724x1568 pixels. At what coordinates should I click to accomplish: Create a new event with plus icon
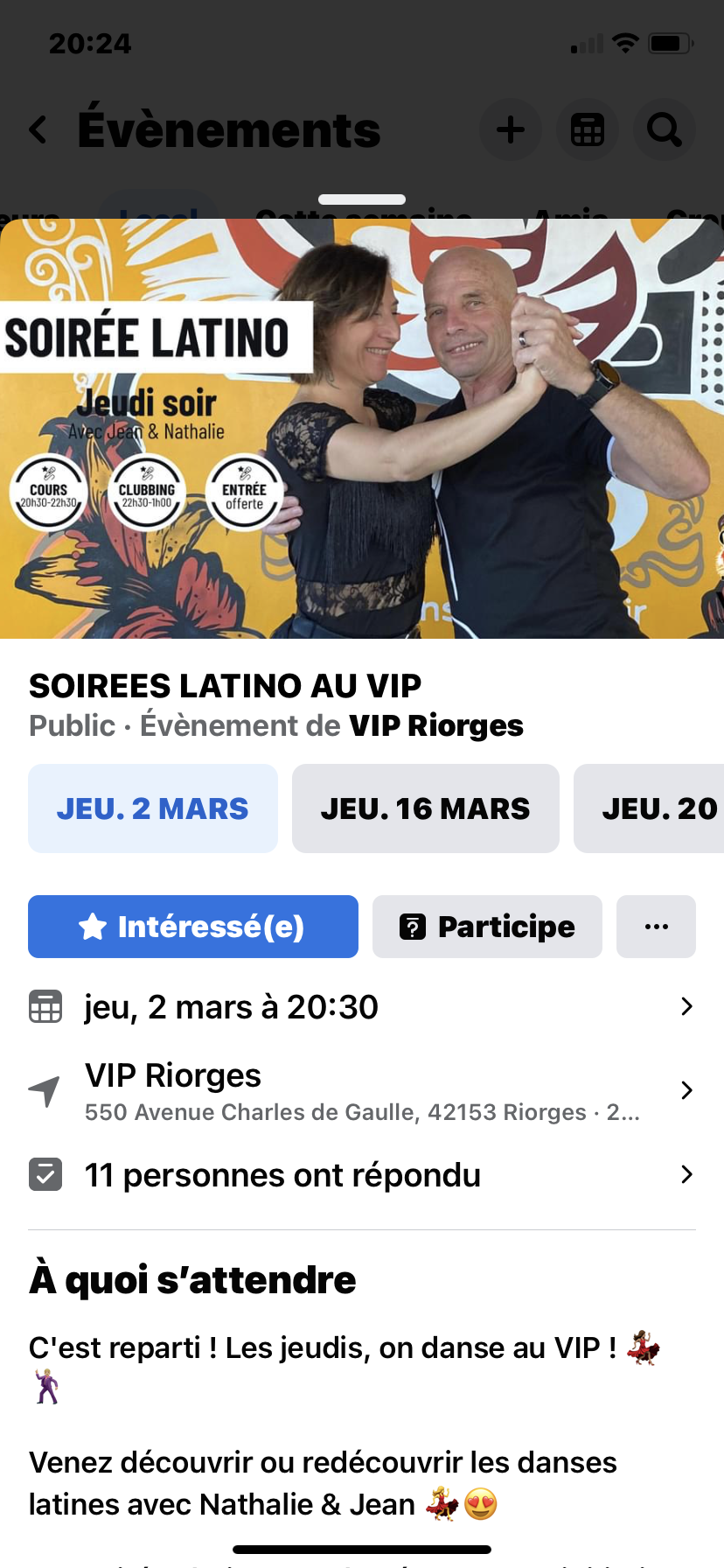point(511,130)
